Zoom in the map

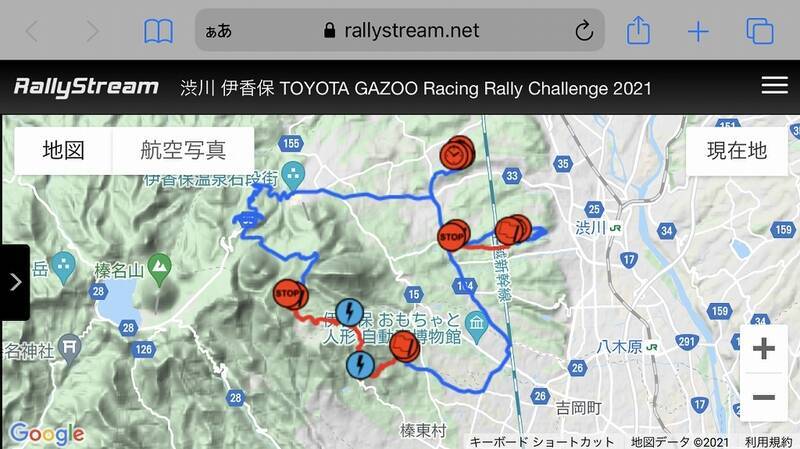(x=763, y=349)
